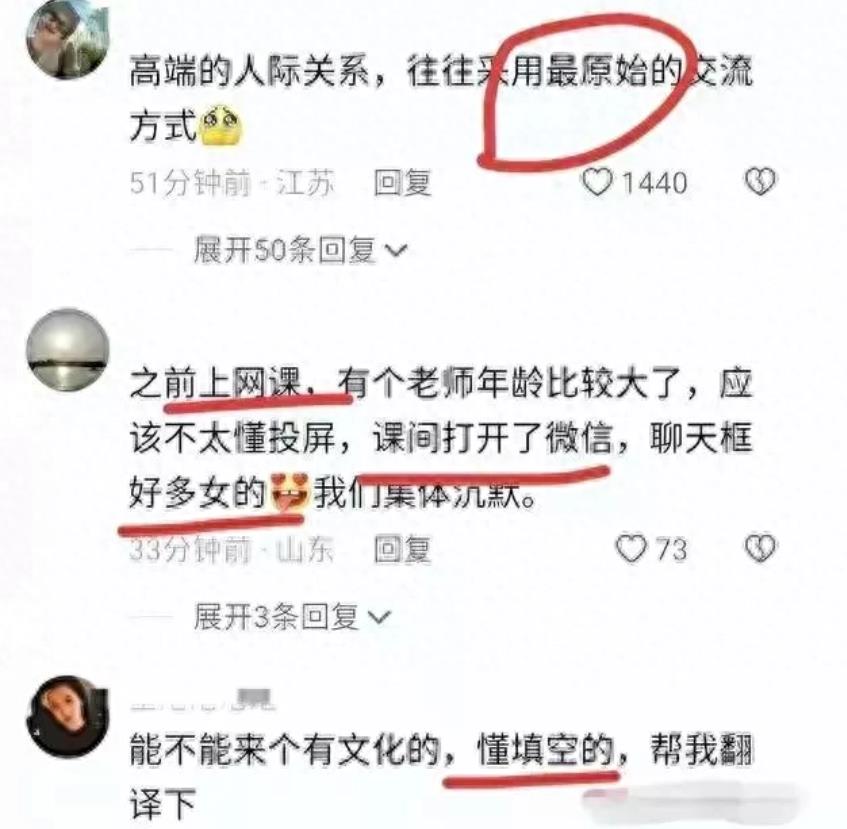Like the comment from 江苏 with 1440 likes
Viewport: 847px width, 829px height.
(597, 182)
